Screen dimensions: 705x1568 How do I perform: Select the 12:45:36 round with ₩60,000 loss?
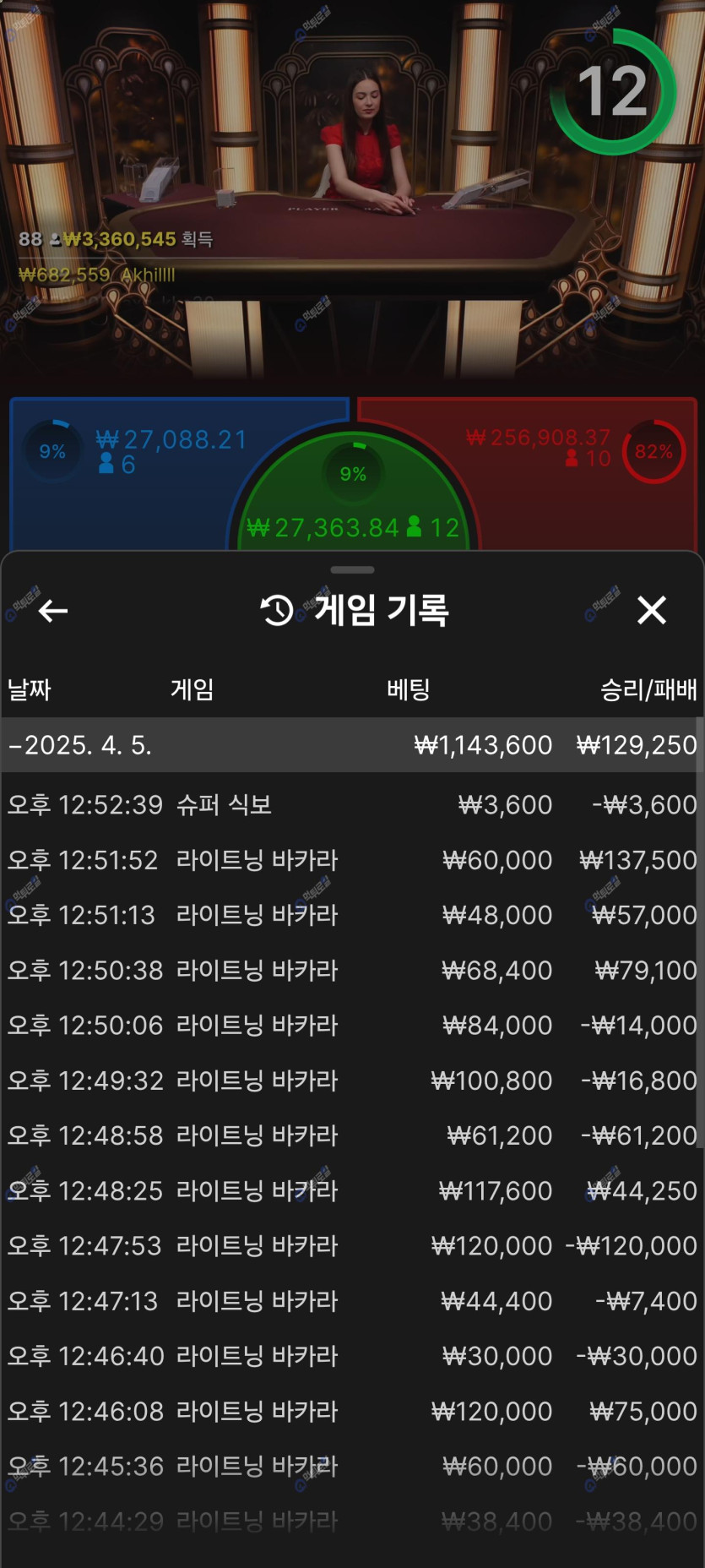point(351,1466)
